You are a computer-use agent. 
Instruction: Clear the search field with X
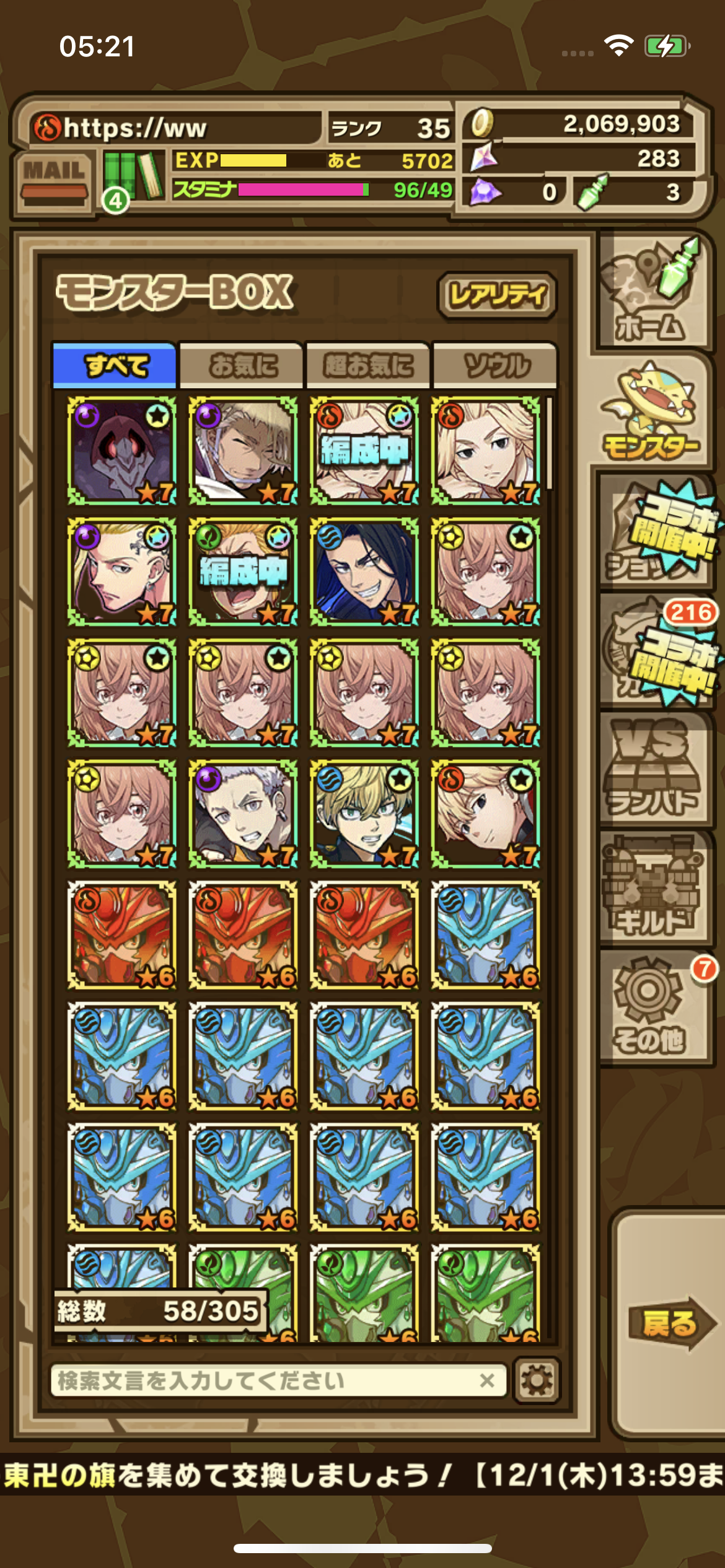[487, 1380]
